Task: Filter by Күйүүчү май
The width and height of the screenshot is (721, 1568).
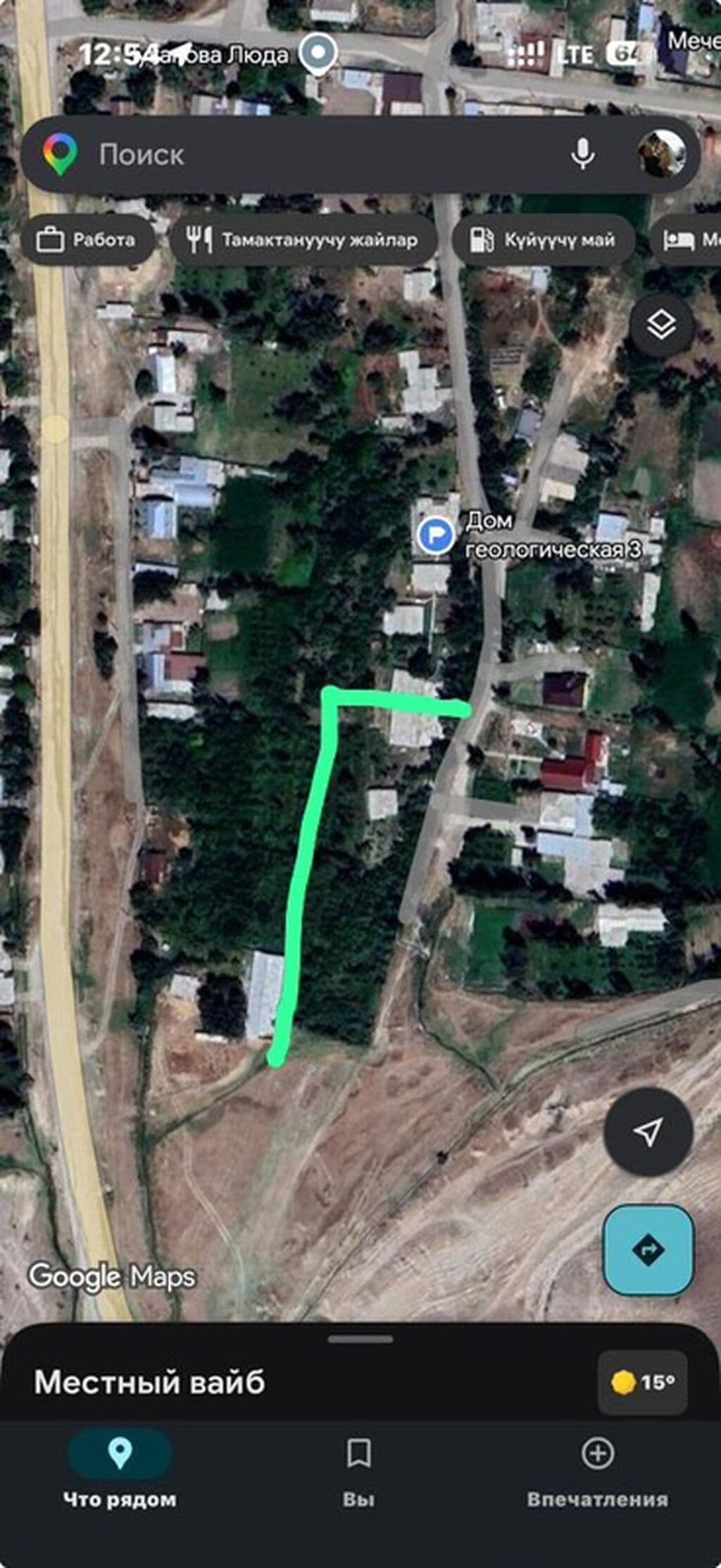Action: pyautogui.click(x=543, y=240)
